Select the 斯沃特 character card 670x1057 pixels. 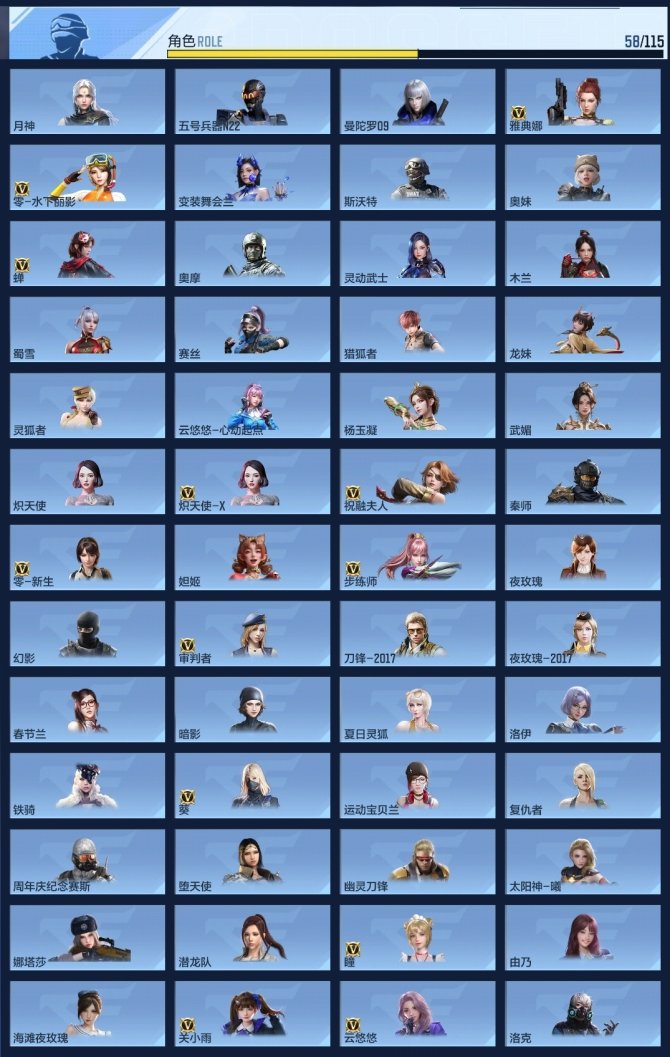tap(417, 178)
